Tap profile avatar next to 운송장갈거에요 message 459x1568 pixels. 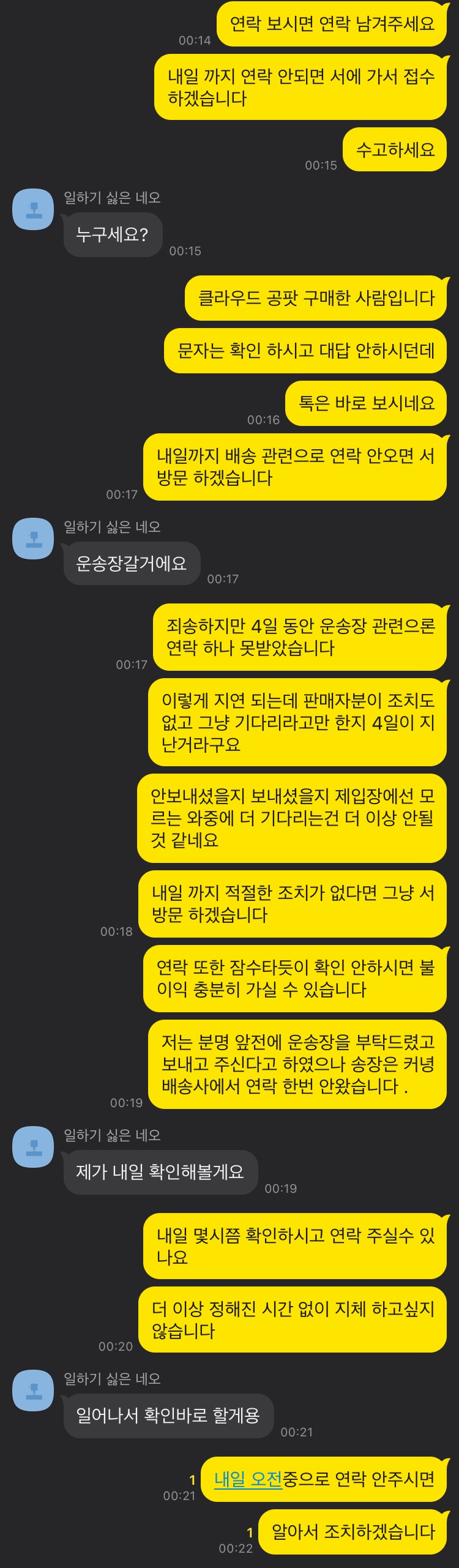34,539
